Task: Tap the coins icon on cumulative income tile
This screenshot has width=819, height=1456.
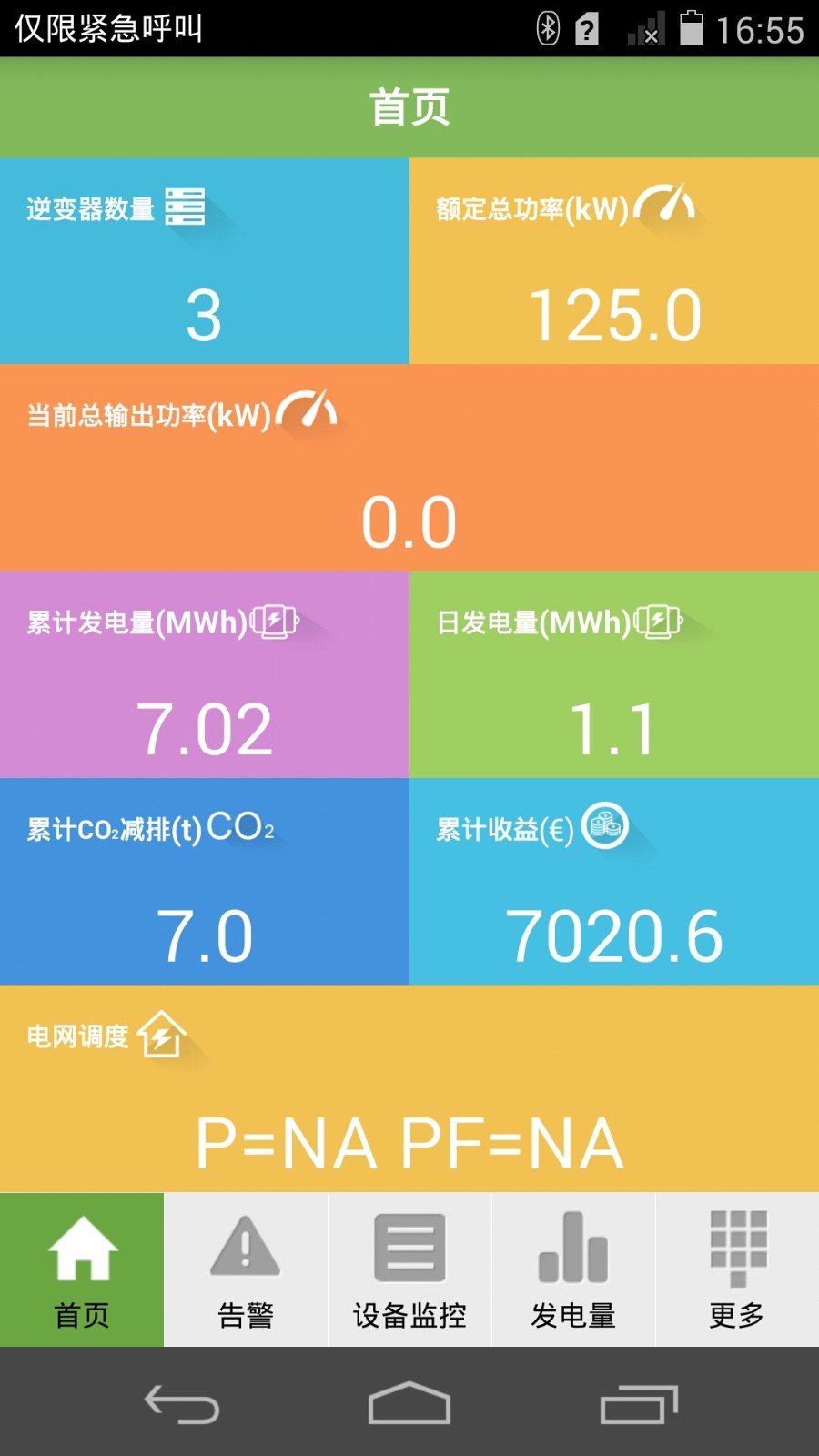Action: [608, 828]
